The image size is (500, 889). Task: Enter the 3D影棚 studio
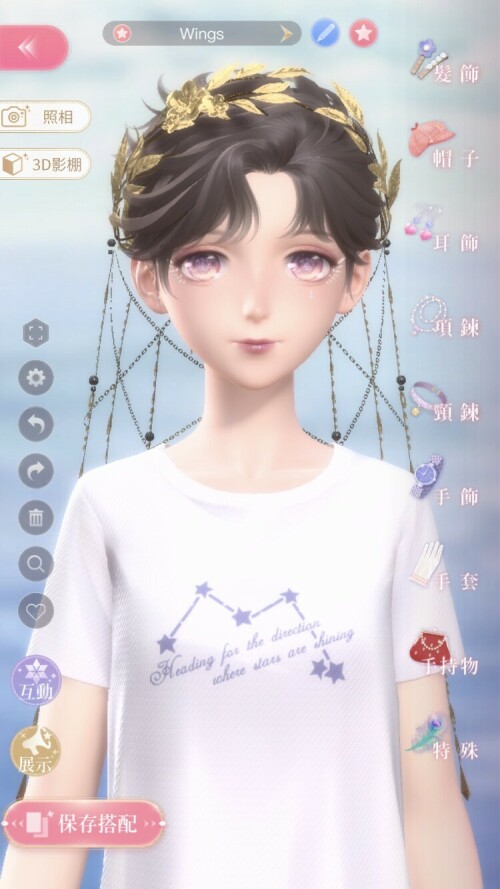pyautogui.click(x=44, y=164)
